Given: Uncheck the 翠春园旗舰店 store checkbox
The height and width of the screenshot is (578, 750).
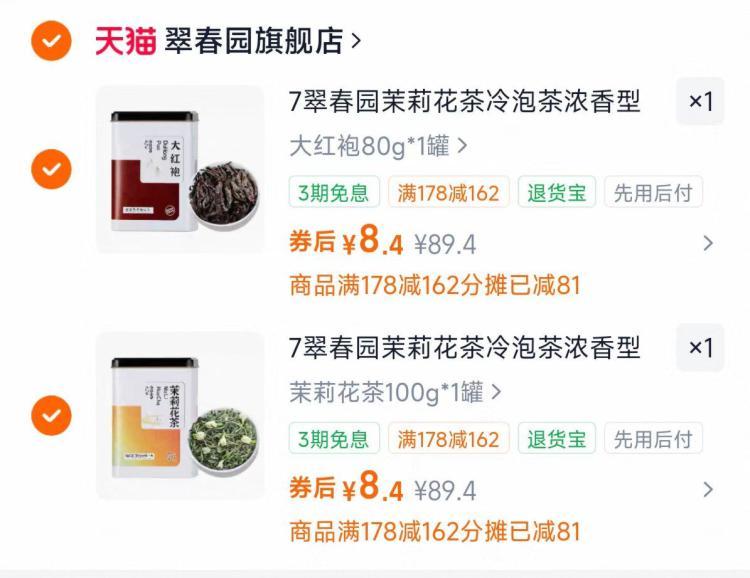Looking at the screenshot, I should [51, 41].
